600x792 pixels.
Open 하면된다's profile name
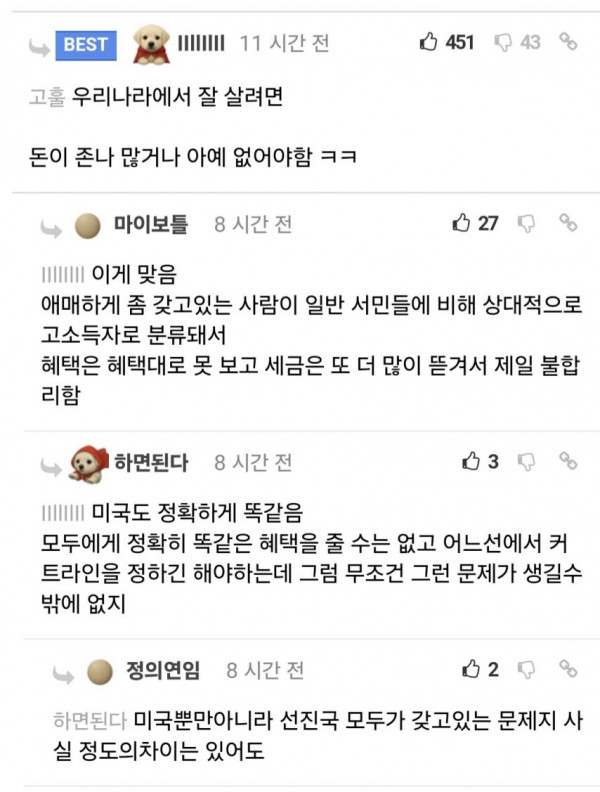[x=151, y=463]
